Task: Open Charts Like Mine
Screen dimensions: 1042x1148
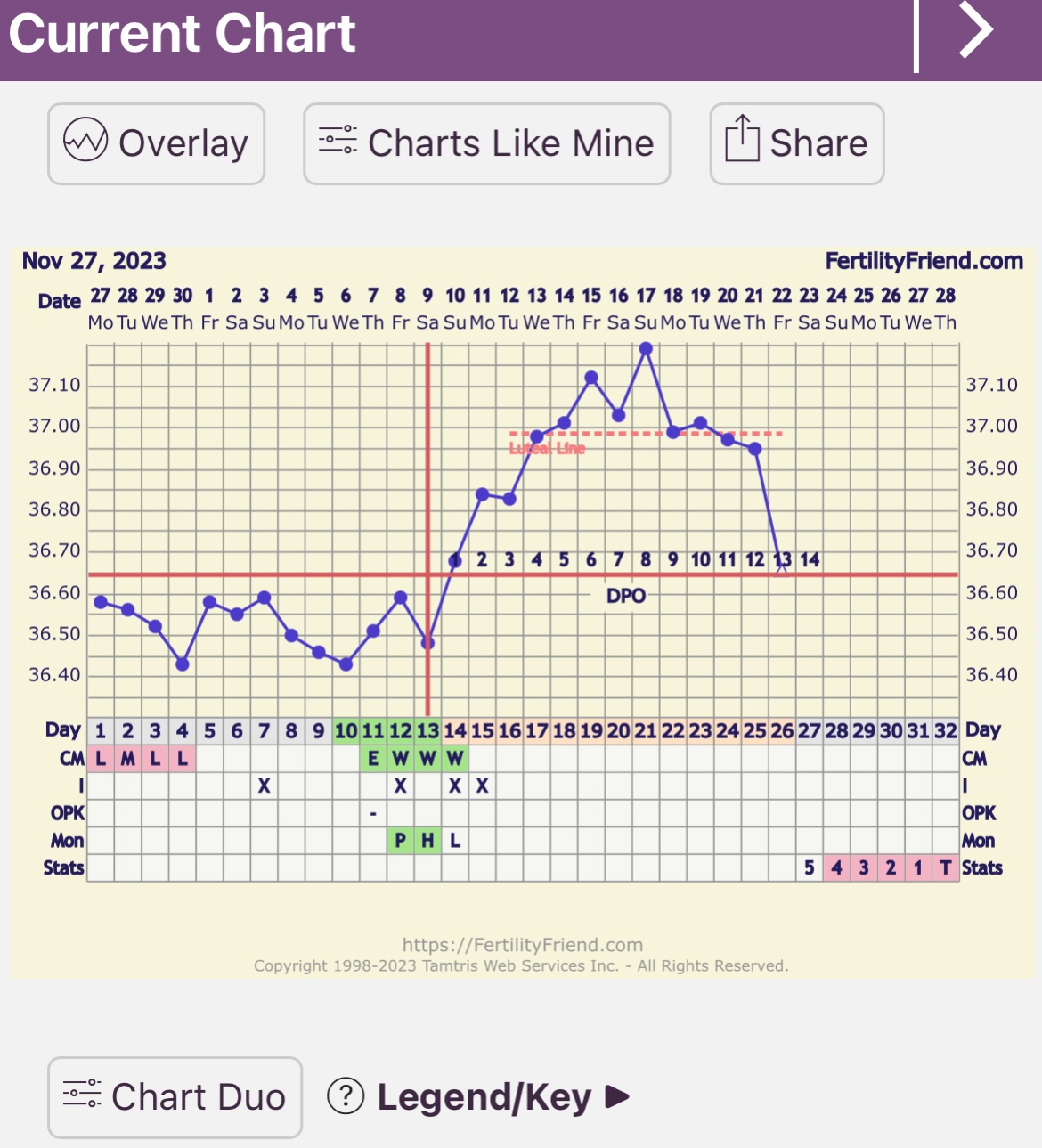Action: coord(486,143)
